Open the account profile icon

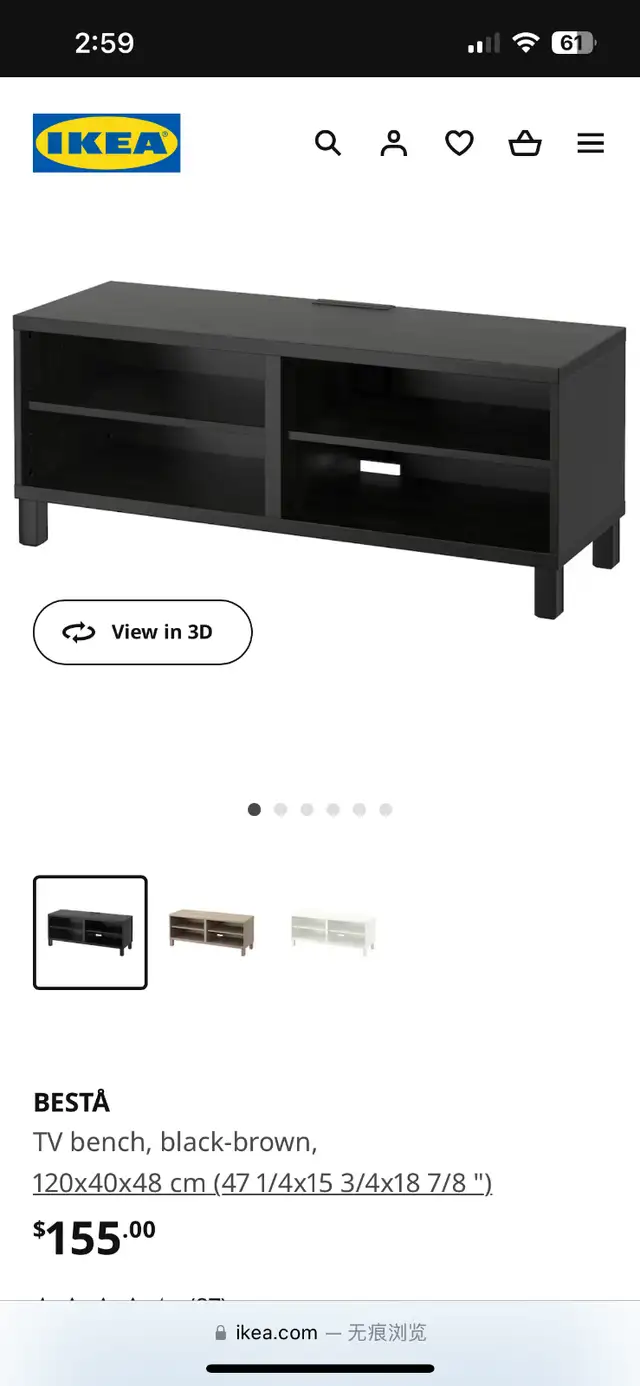(394, 143)
